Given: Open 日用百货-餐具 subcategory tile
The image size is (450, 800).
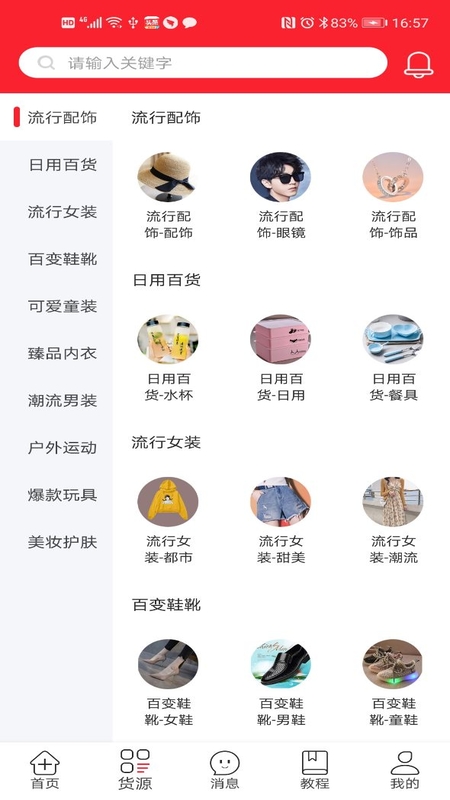Looking at the screenshot, I should click(x=393, y=358).
